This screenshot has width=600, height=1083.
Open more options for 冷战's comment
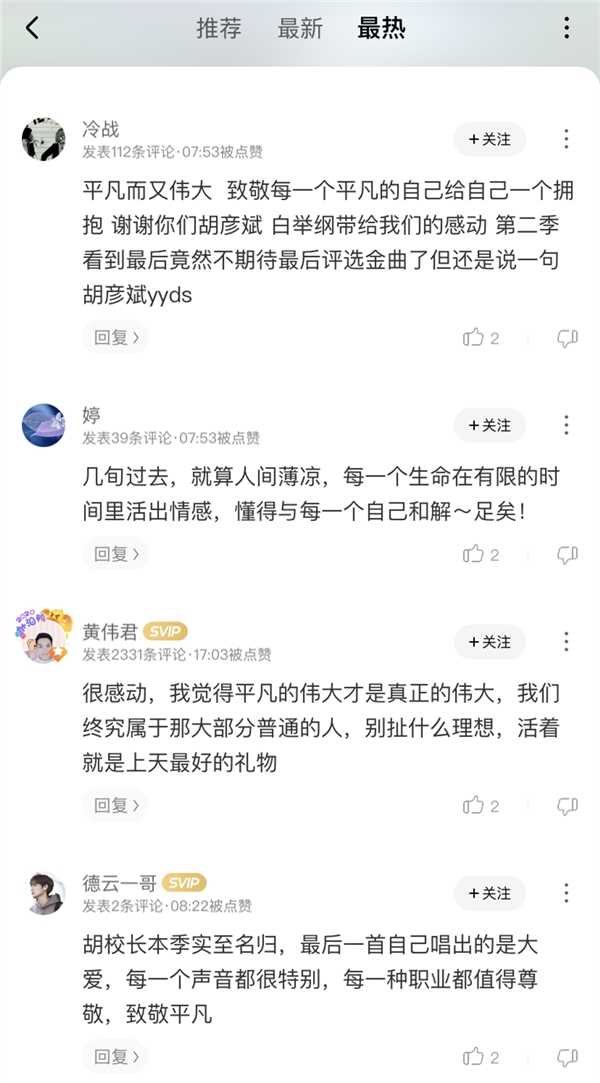(x=566, y=140)
